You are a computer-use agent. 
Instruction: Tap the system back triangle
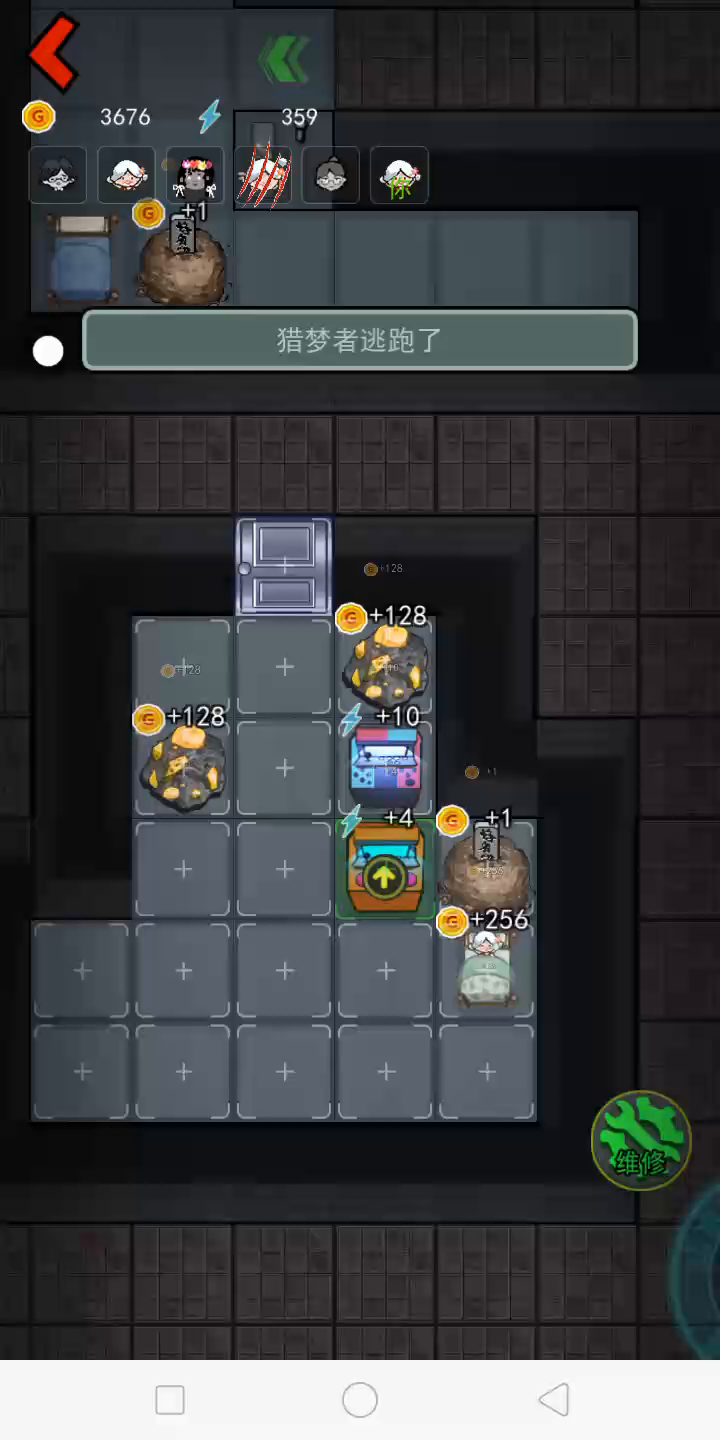pyautogui.click(x=553, y=1400)
